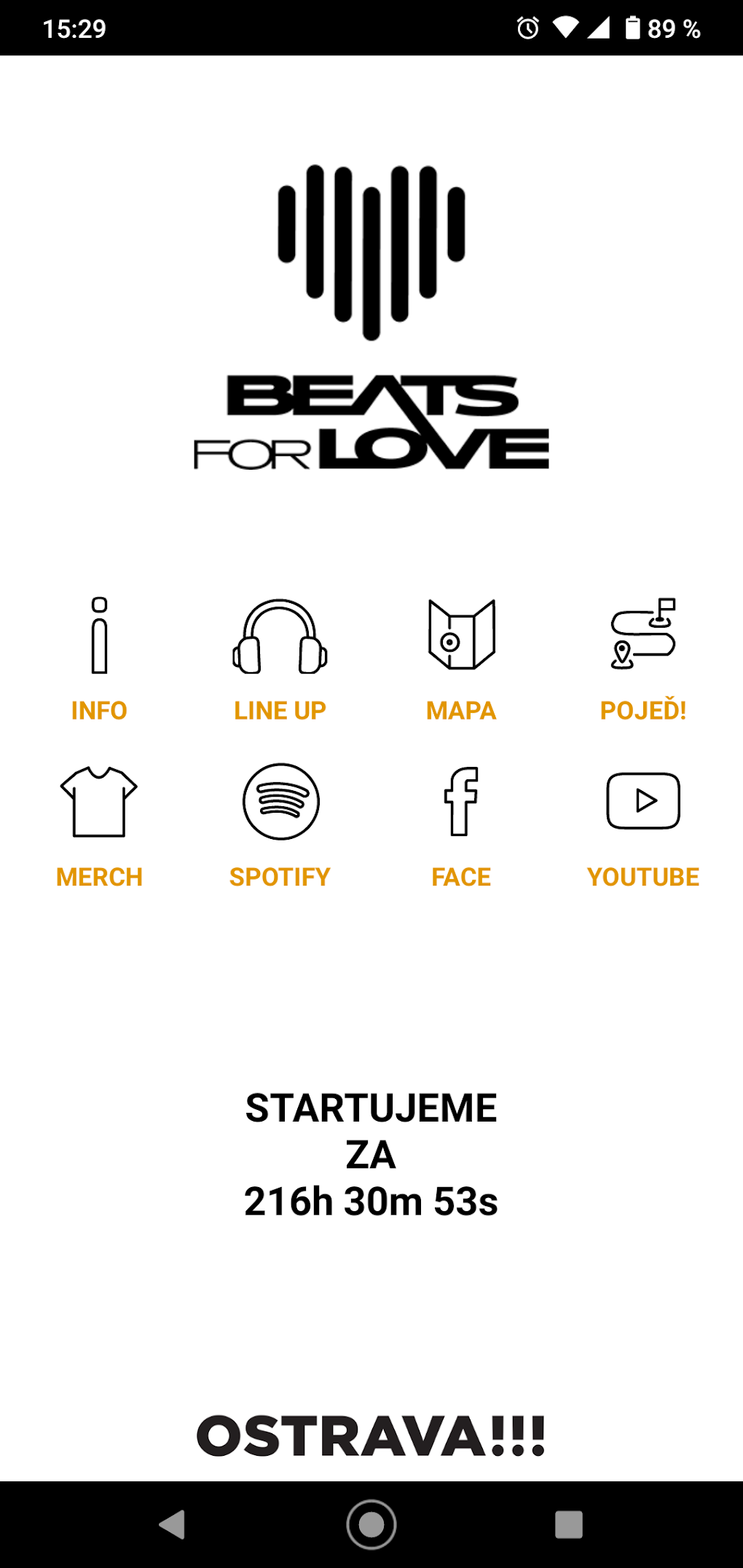743x1568 pixels.
Task: Click the LINE UP label
Action: (279, 709)
